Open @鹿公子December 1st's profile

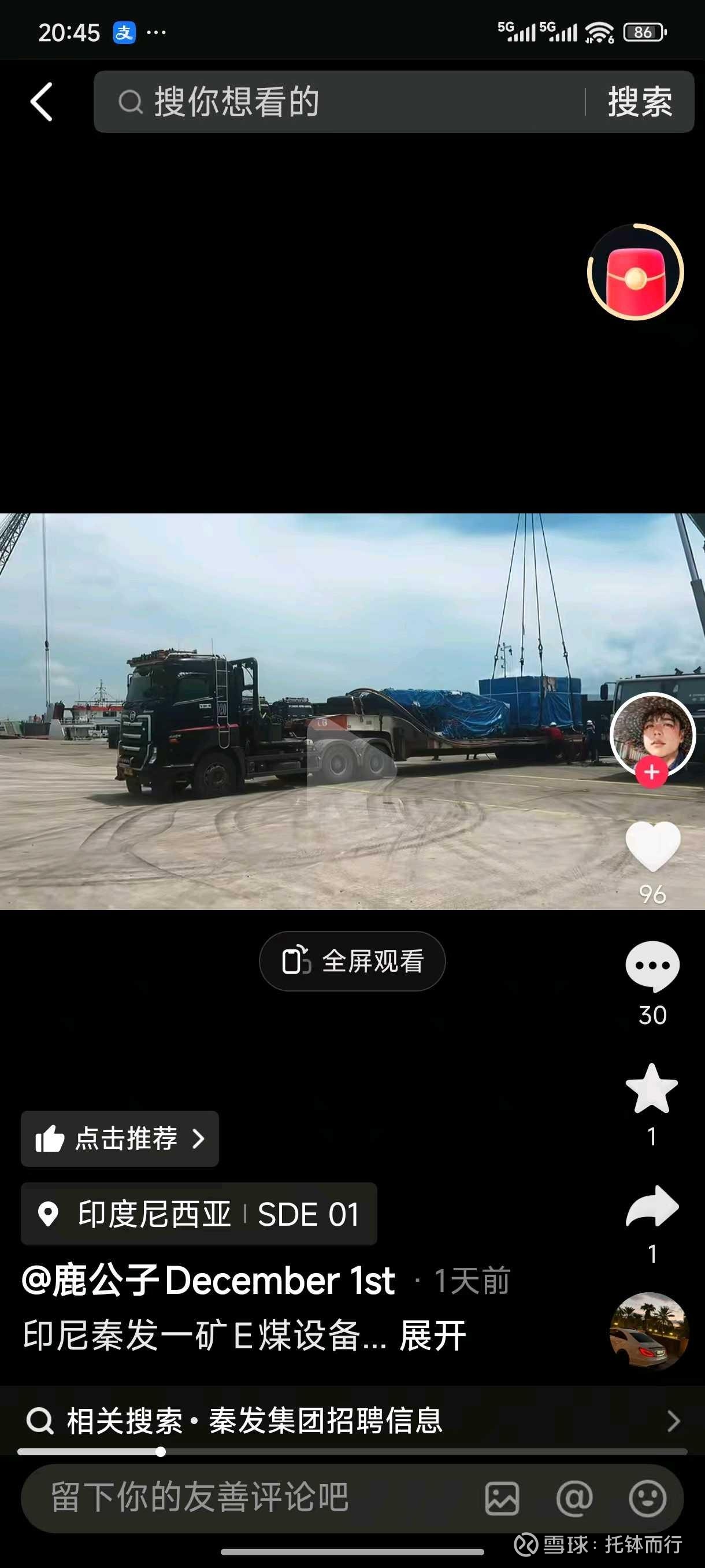209,1280
